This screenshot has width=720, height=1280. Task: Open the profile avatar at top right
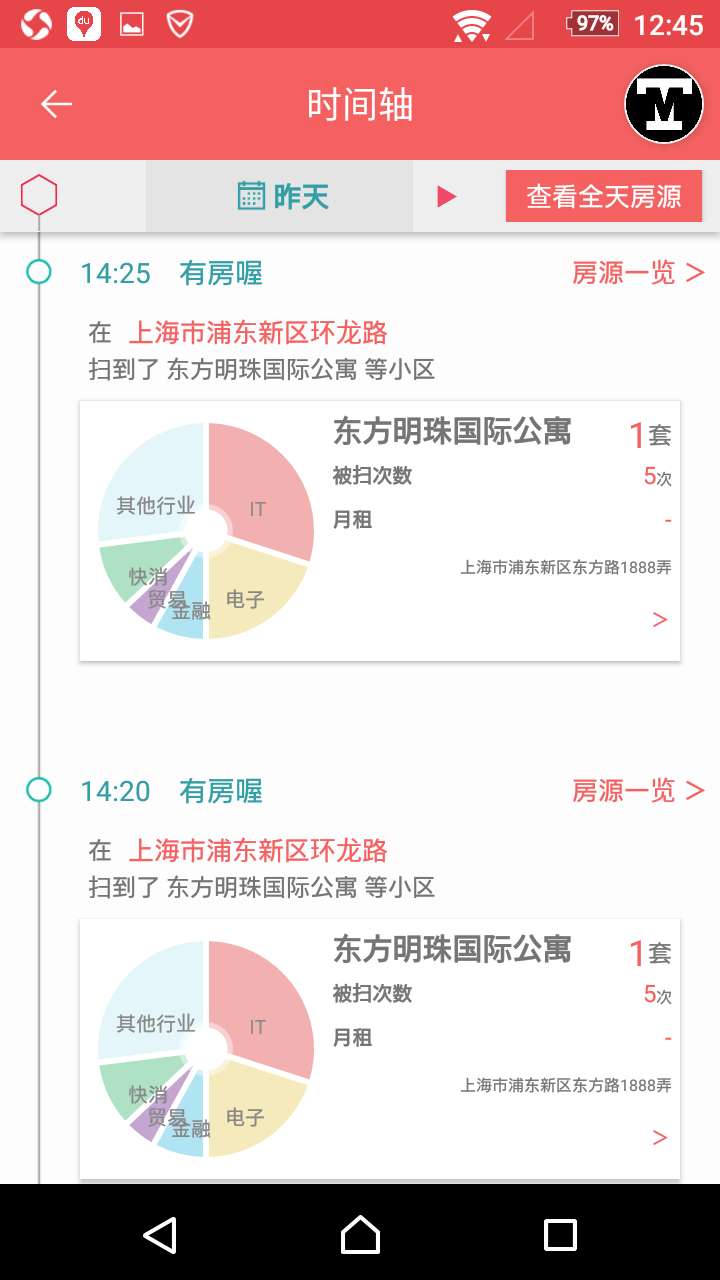pos(664,104)
